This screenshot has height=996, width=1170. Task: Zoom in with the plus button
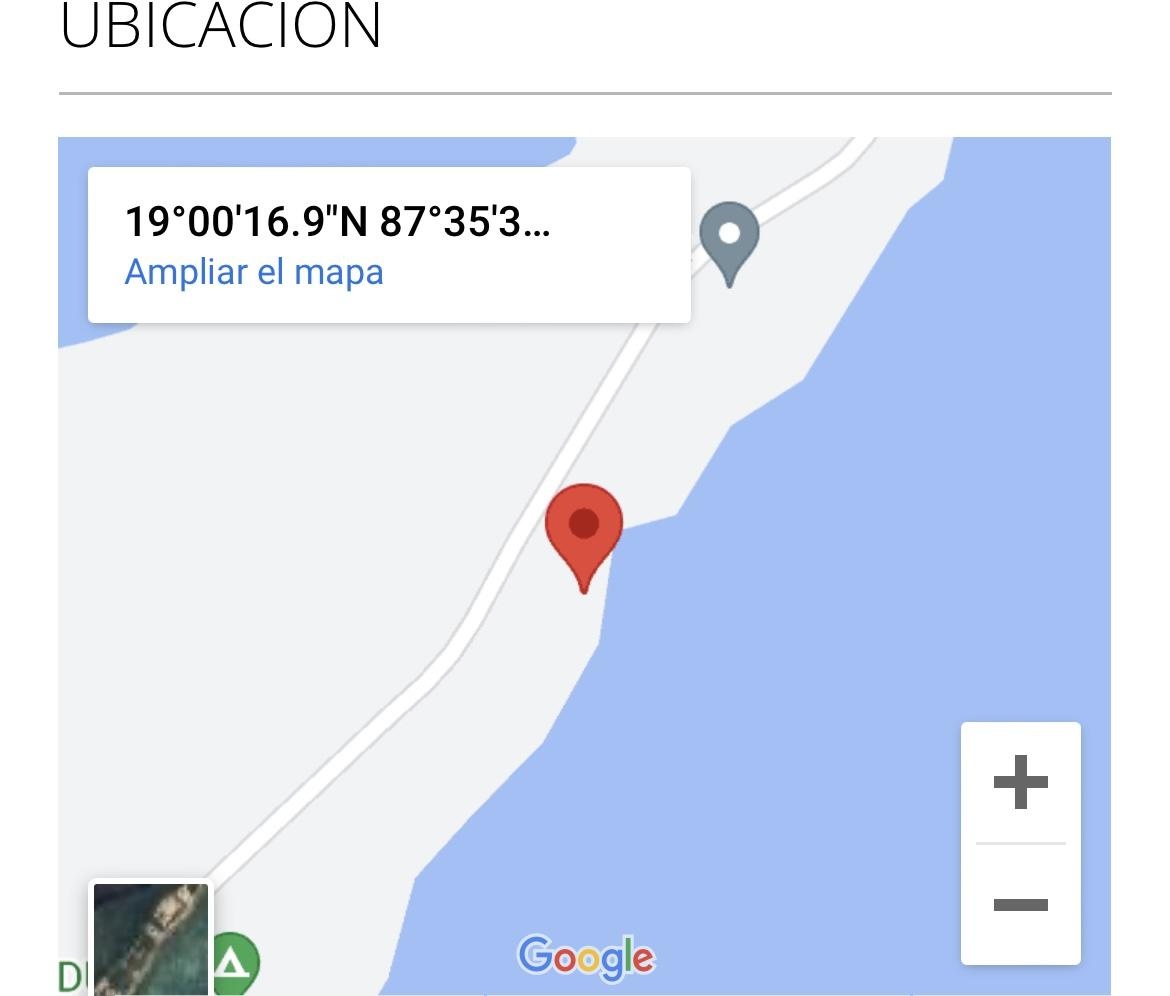(x=1020, y=782)
